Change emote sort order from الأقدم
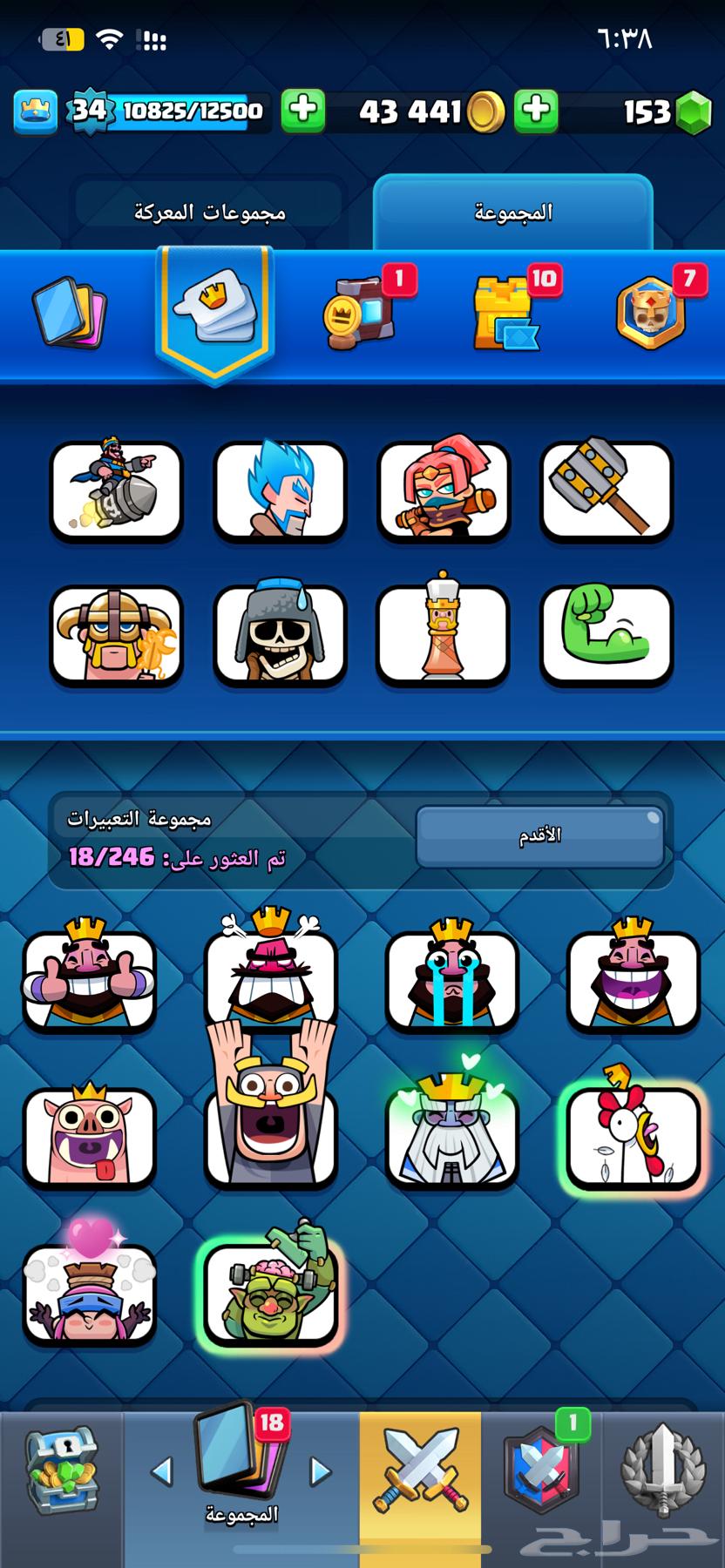Screen dimensions: 725x1568 click(539, 835)
